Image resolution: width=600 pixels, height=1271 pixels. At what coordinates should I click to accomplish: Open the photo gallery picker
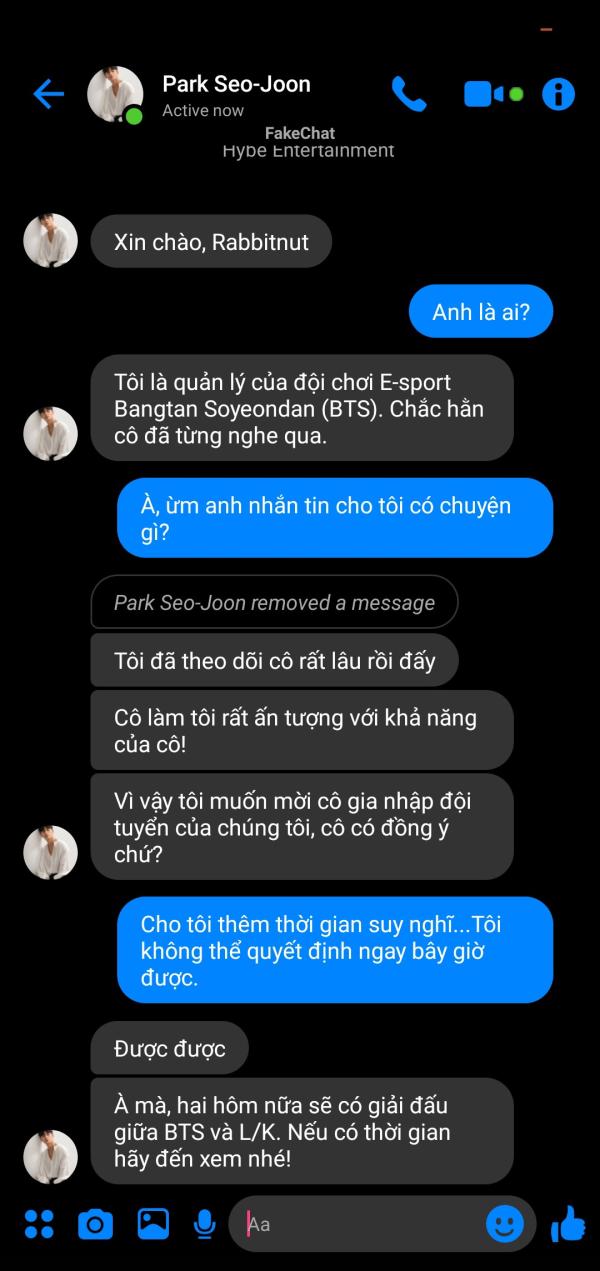pos(153,1223)
